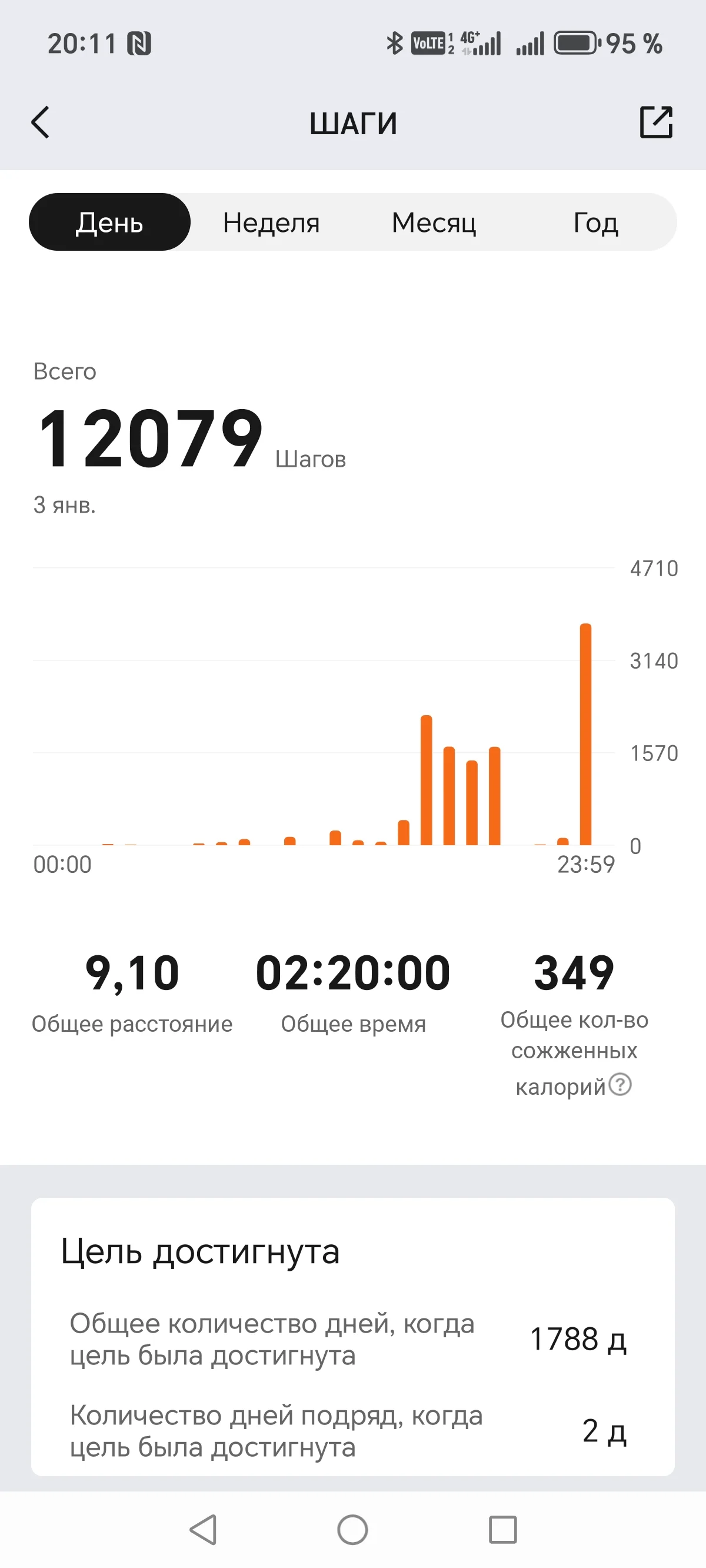The width and height of the screenshot is (706, 1568).
Task: Select the День tab
Action: tap(109, 222)
